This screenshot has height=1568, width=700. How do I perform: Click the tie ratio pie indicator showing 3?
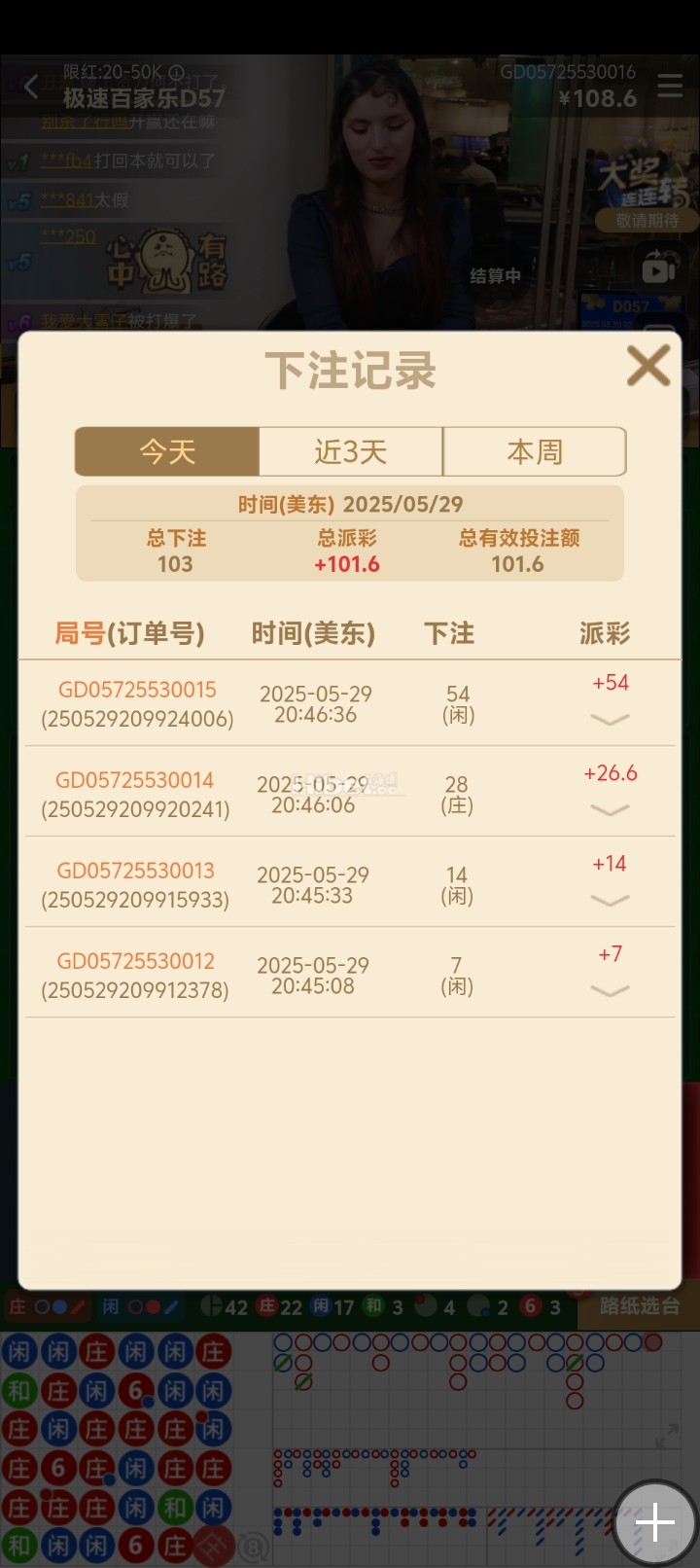click(373, 1306)
